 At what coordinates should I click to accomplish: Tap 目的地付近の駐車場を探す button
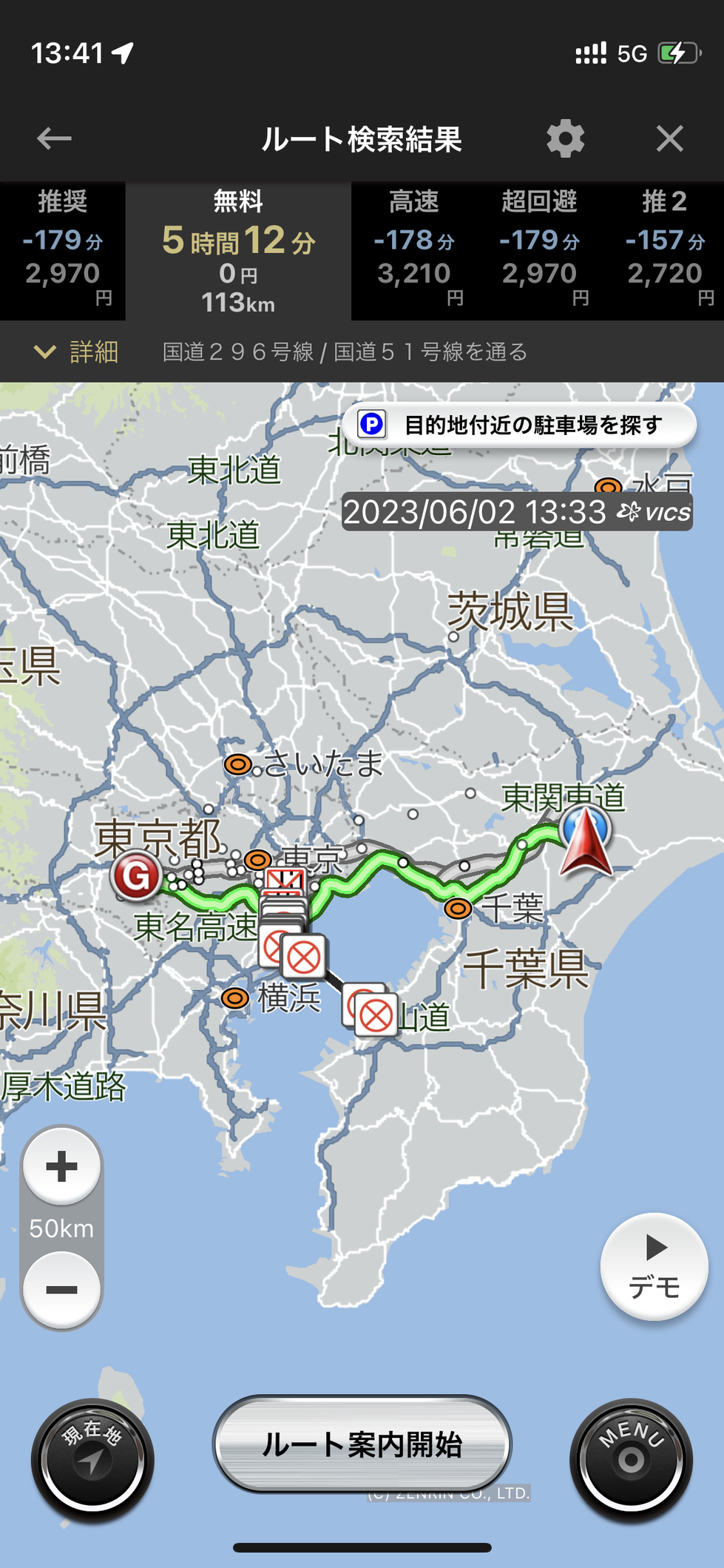pyautogui.click(x=519, y=425)
